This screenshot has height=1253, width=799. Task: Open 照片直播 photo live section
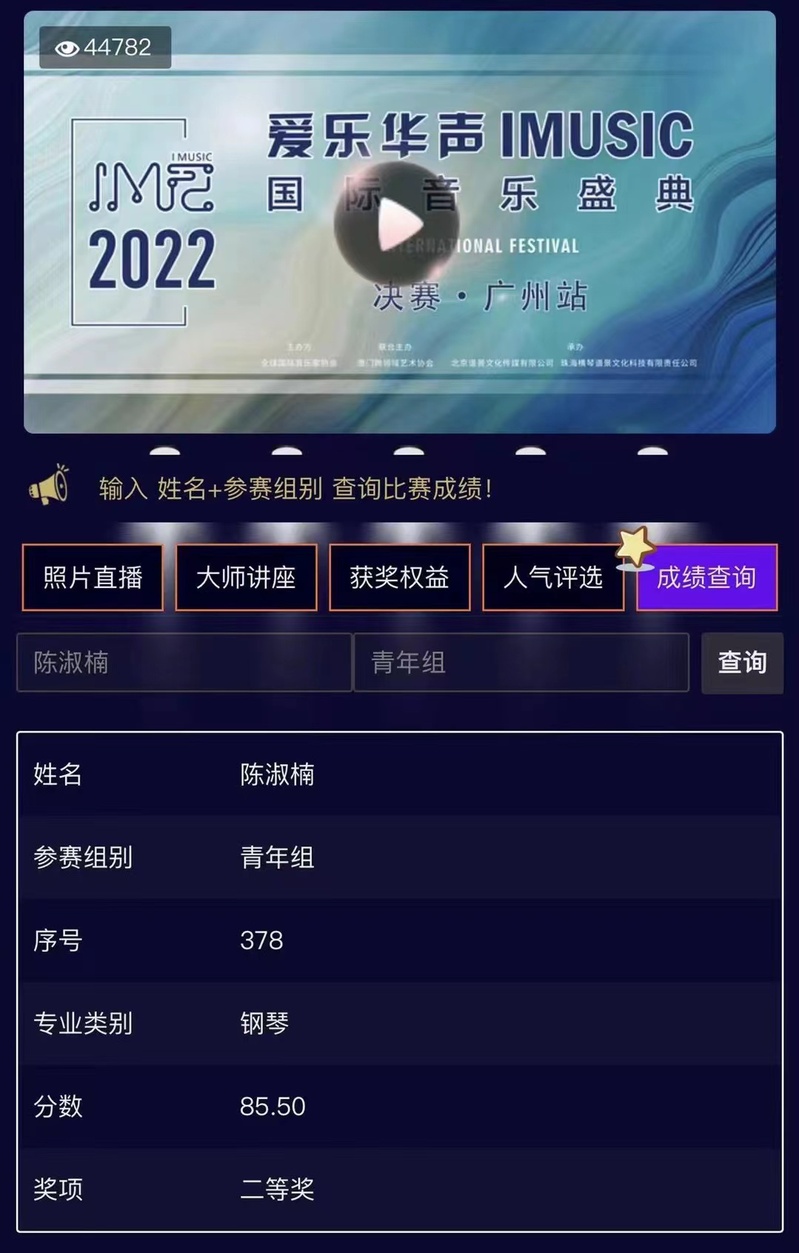93,577
